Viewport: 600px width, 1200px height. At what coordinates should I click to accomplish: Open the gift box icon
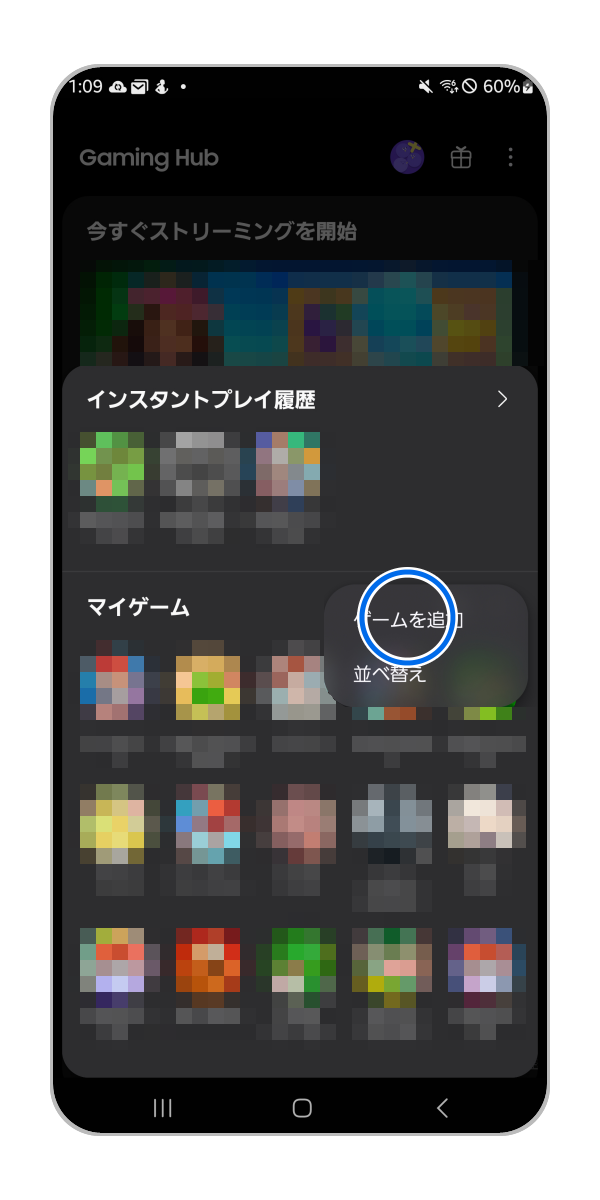click(460, 158)
